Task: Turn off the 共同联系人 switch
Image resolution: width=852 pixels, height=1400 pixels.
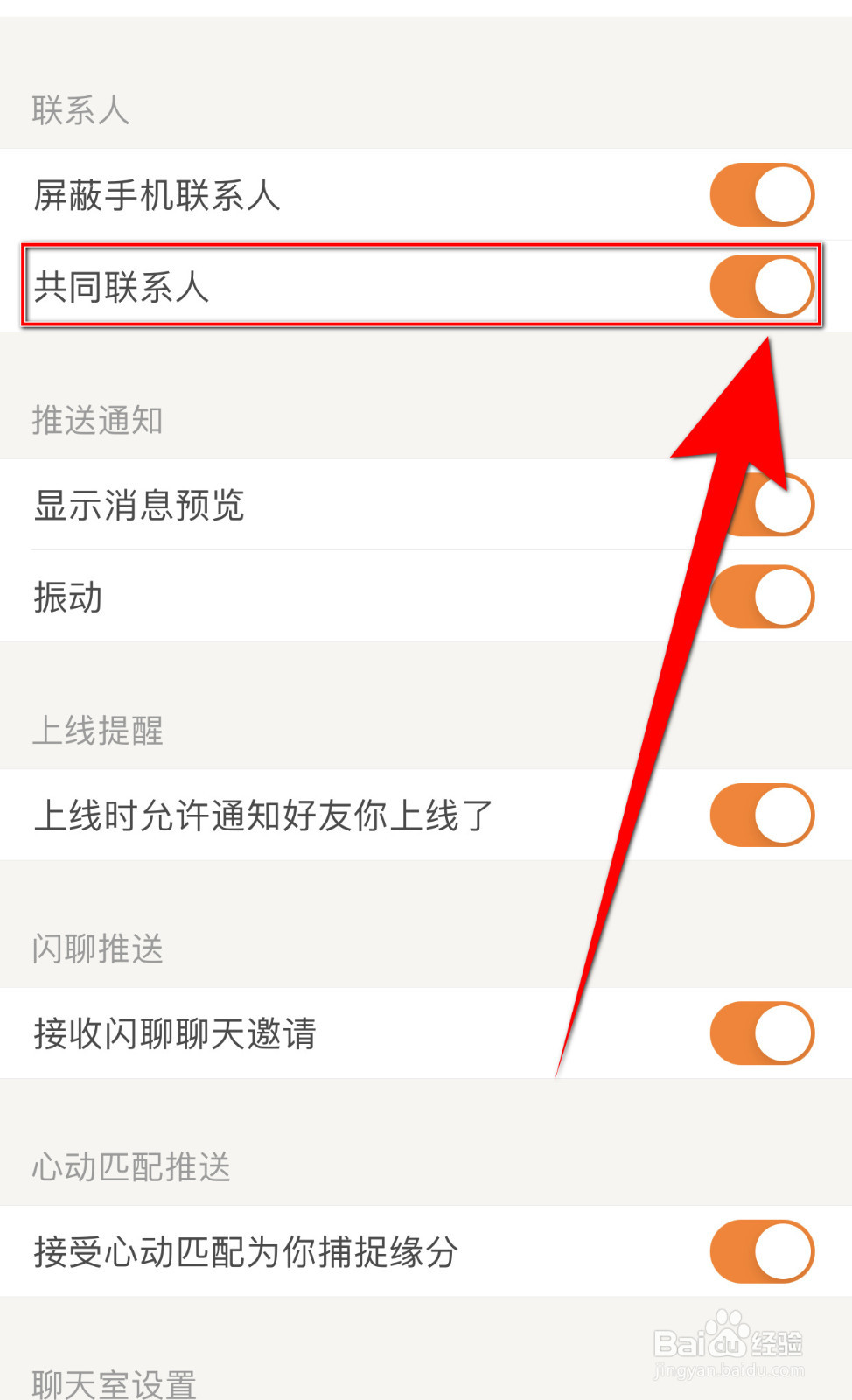Action: (760, 286)
